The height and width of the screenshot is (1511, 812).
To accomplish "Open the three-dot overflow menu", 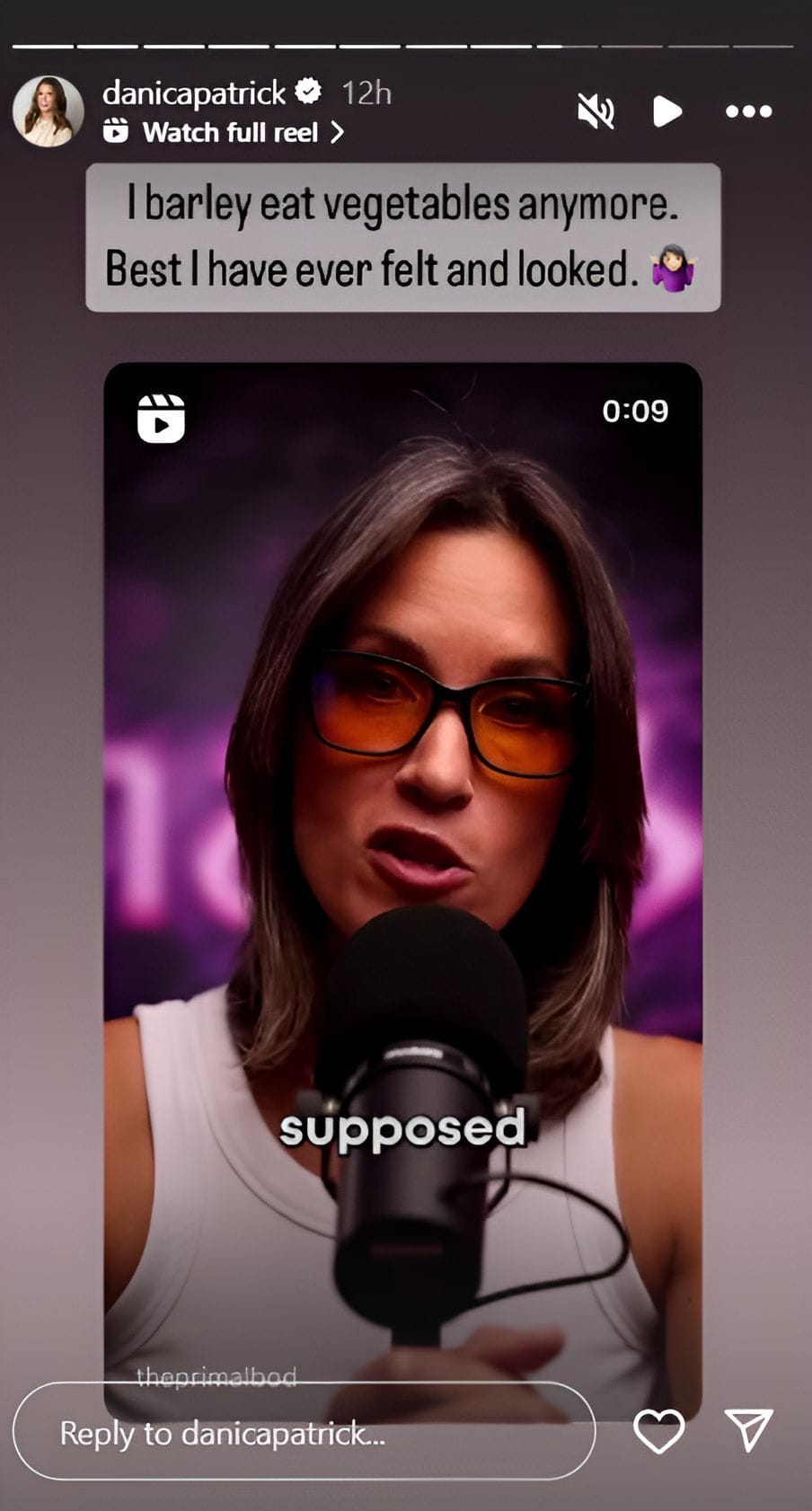I will [x=748, y=111].
